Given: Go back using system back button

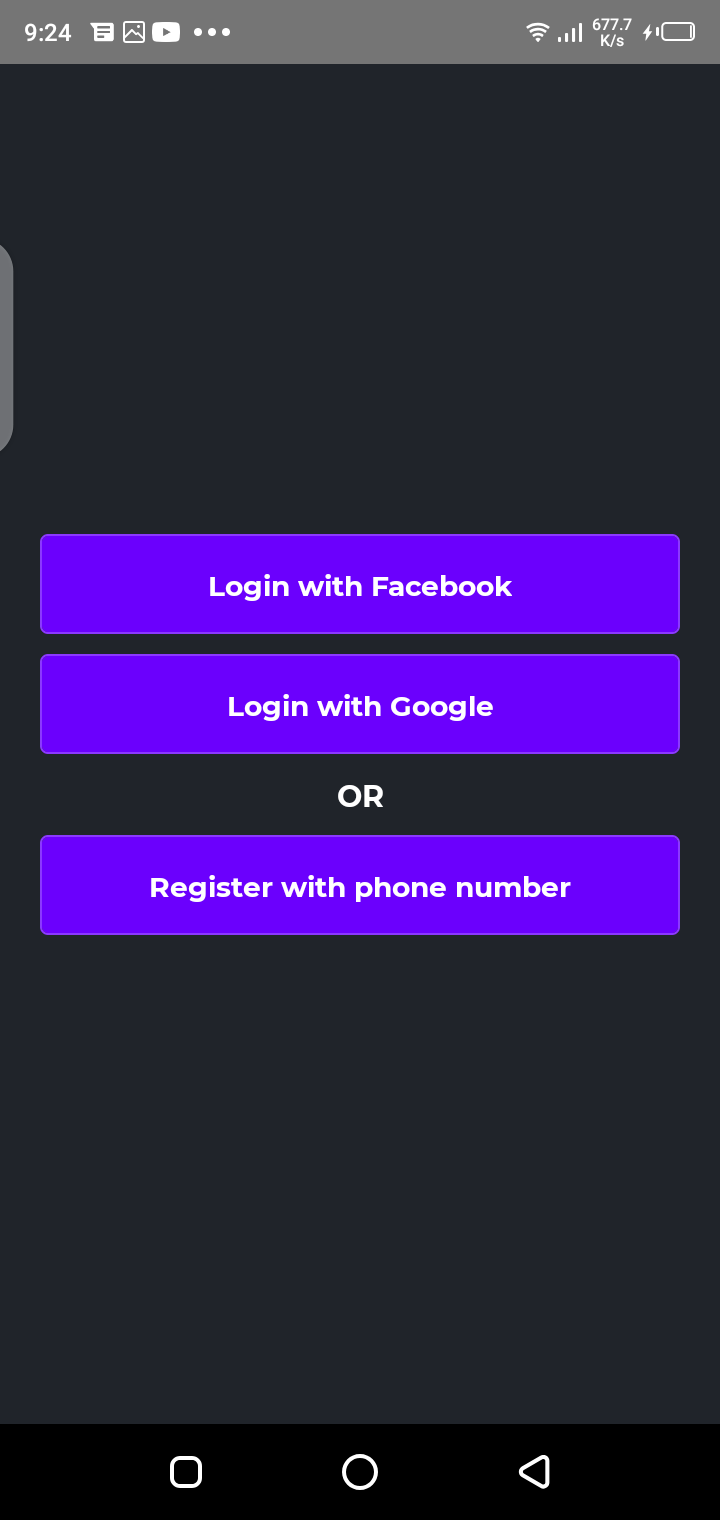Looking at the screenshot, I should pos(534,1472).
